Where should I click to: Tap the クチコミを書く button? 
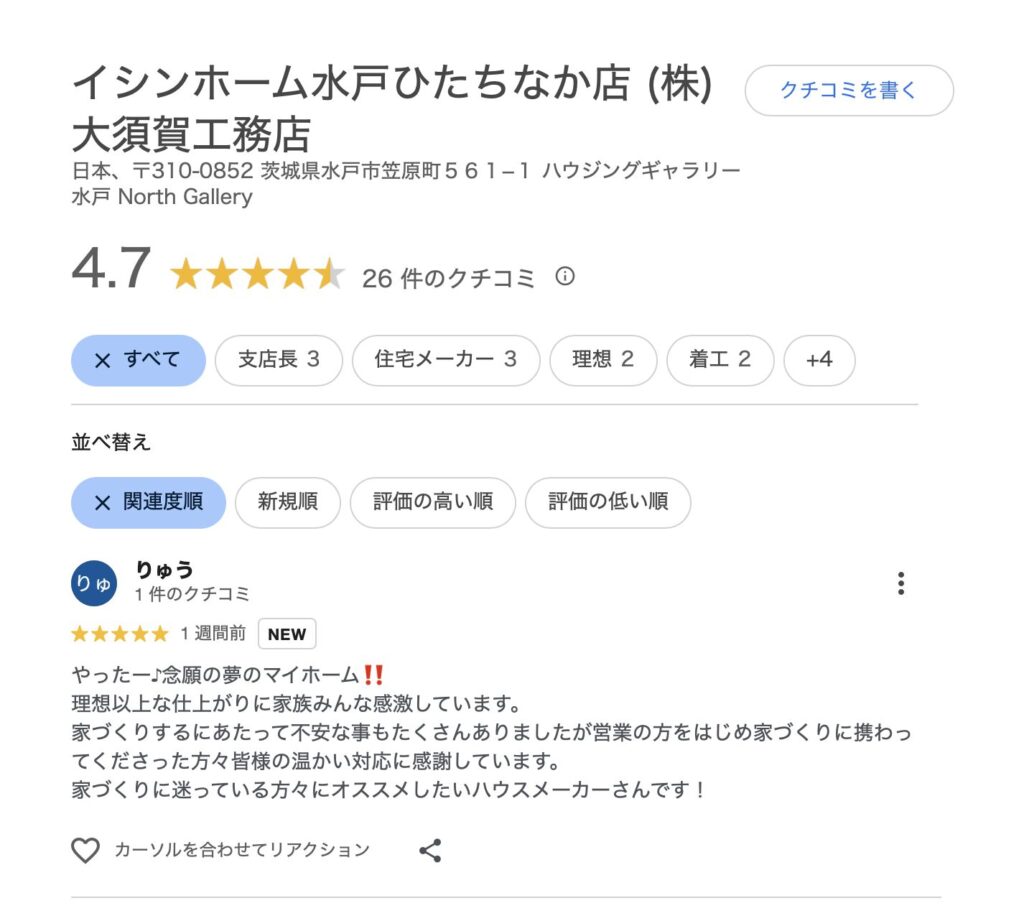pyautogui.click(x=849, y=91)
